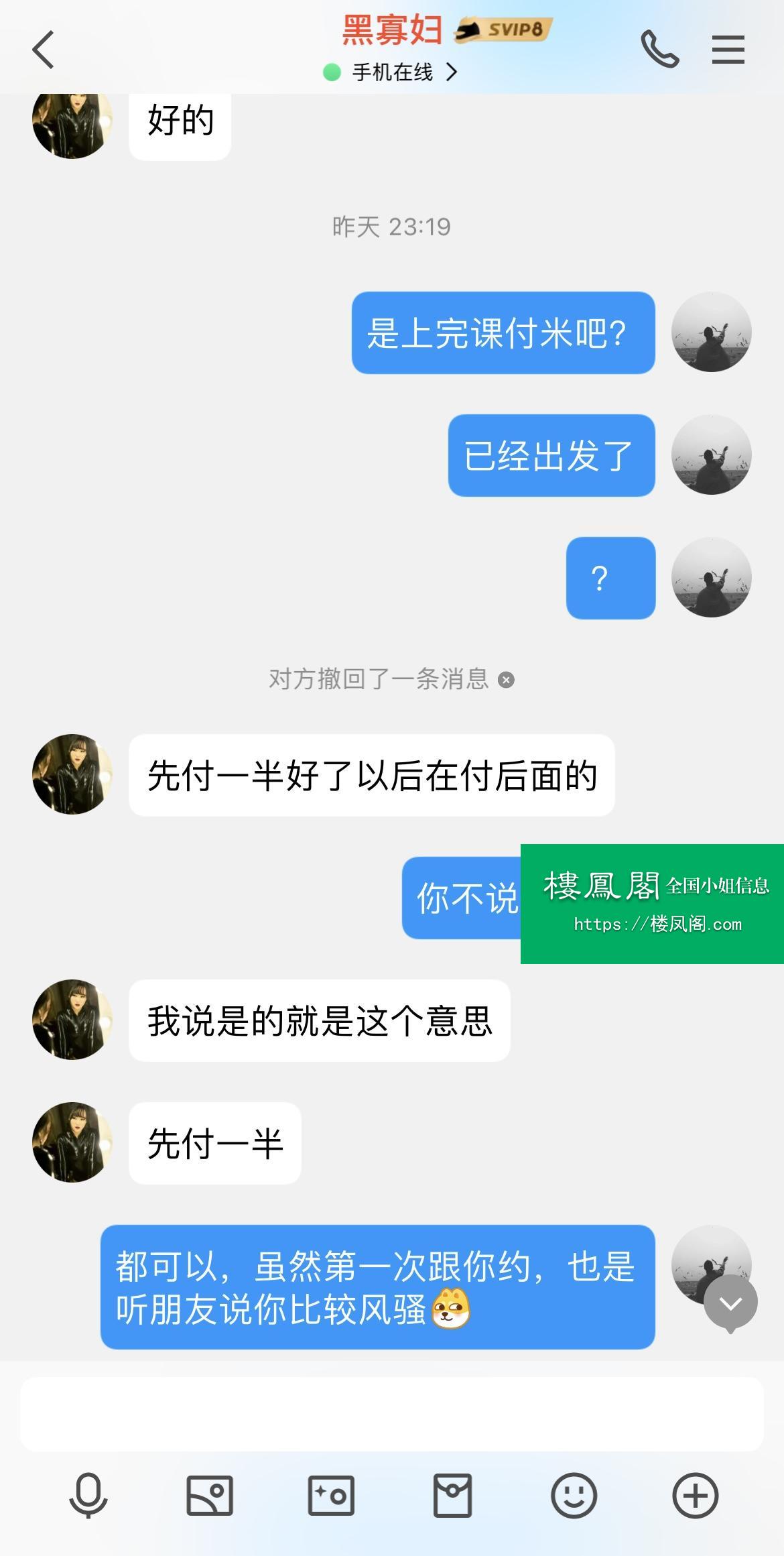
Task: Open more attachment options
Action: tap(695, 1496)
